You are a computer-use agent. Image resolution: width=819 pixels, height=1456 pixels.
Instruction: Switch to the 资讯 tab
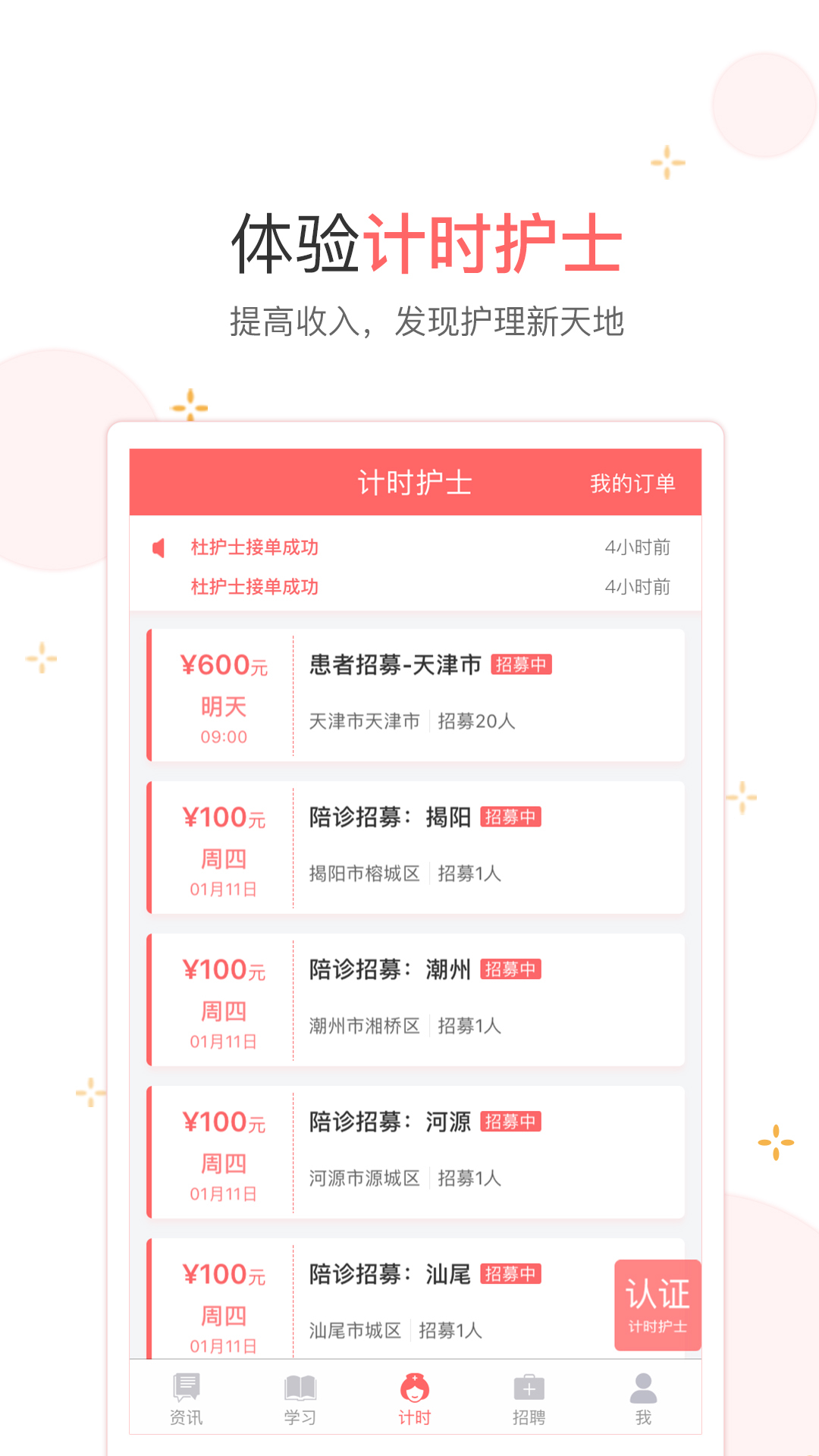click(x=184, y=1399)
